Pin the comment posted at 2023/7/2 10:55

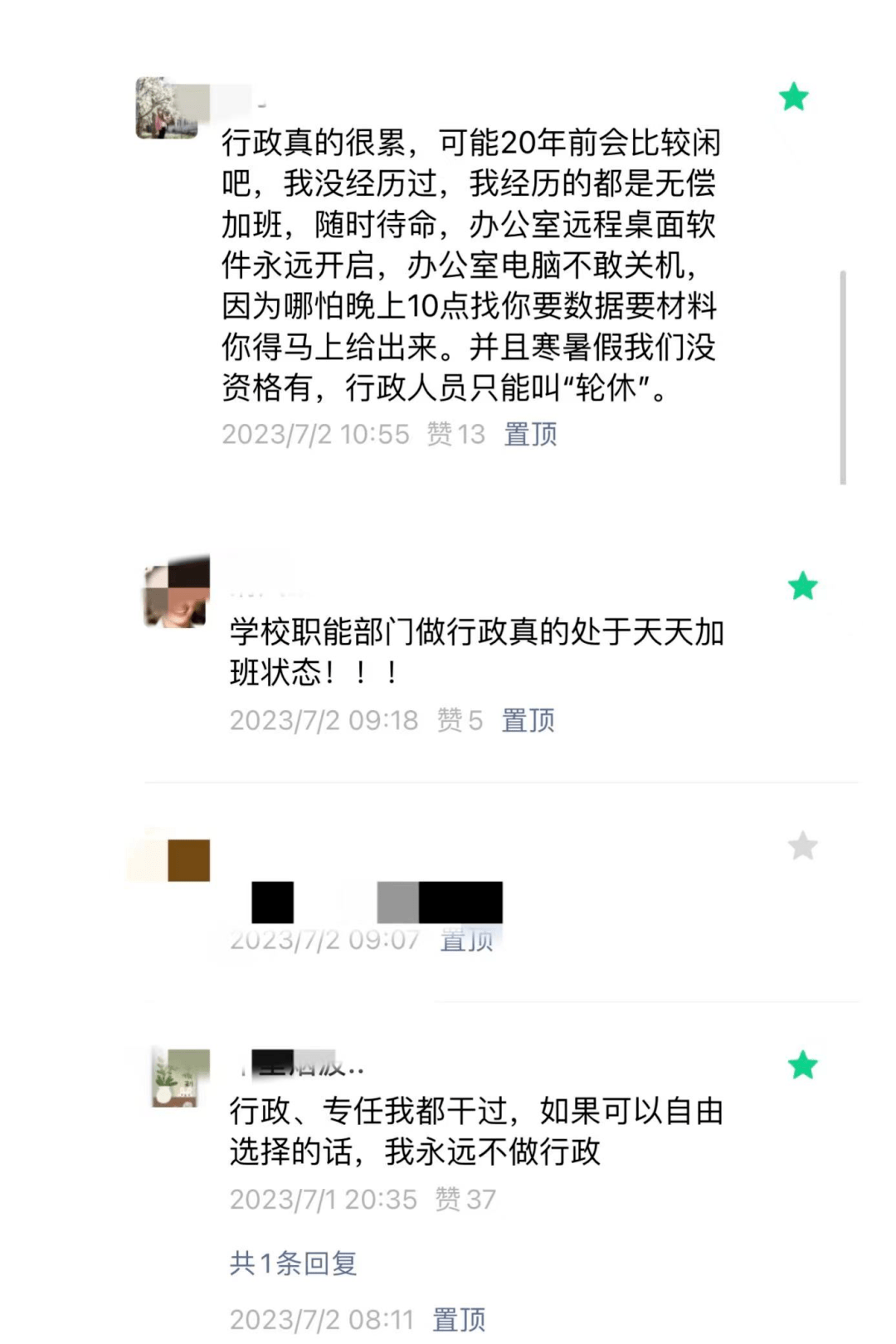[x=530, y=434]
